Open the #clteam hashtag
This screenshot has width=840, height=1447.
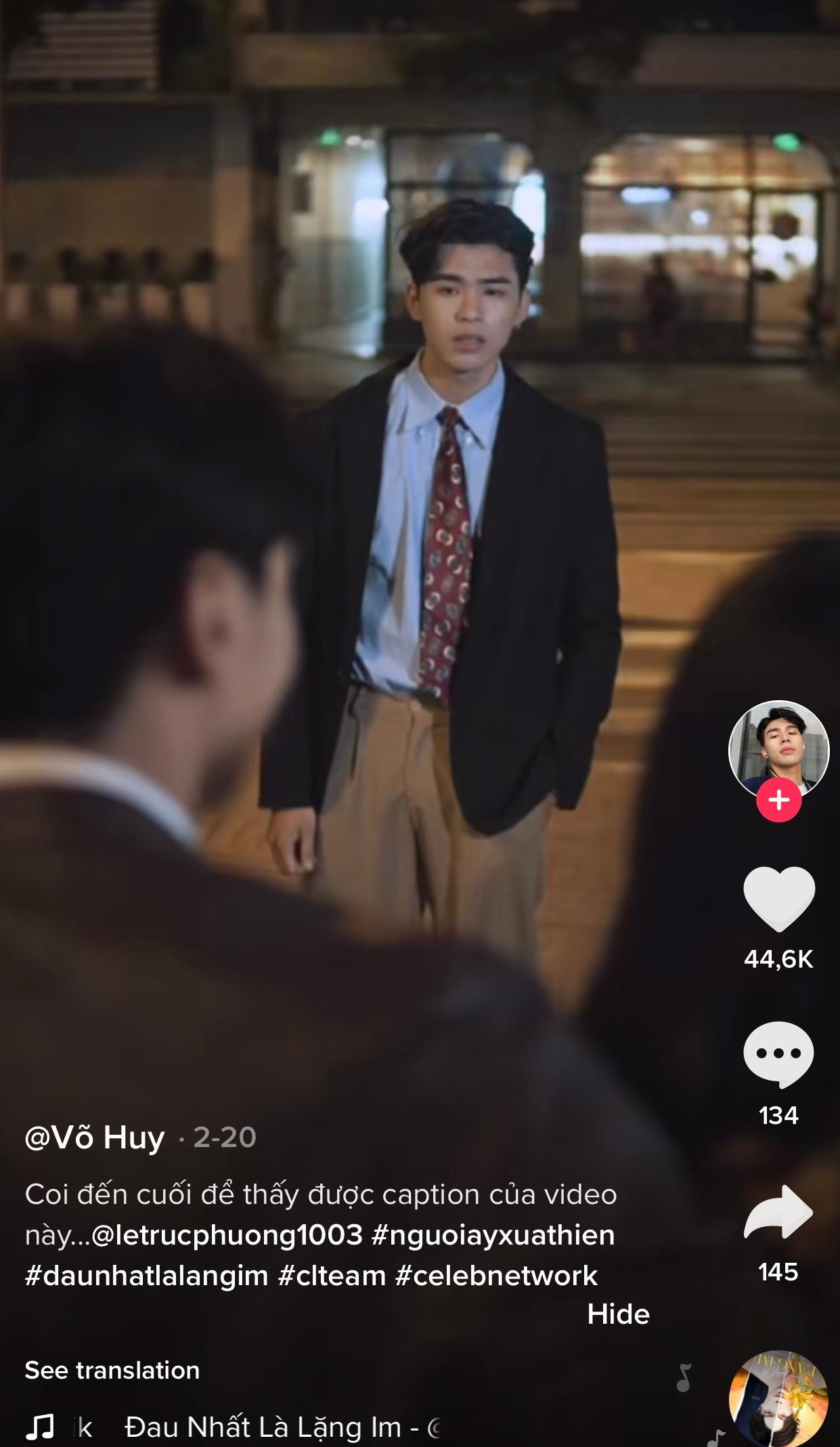point(332,1276)
